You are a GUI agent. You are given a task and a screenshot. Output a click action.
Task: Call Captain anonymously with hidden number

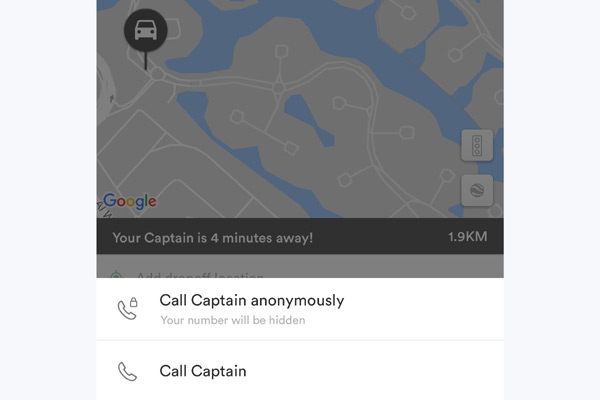pos(250,309)
